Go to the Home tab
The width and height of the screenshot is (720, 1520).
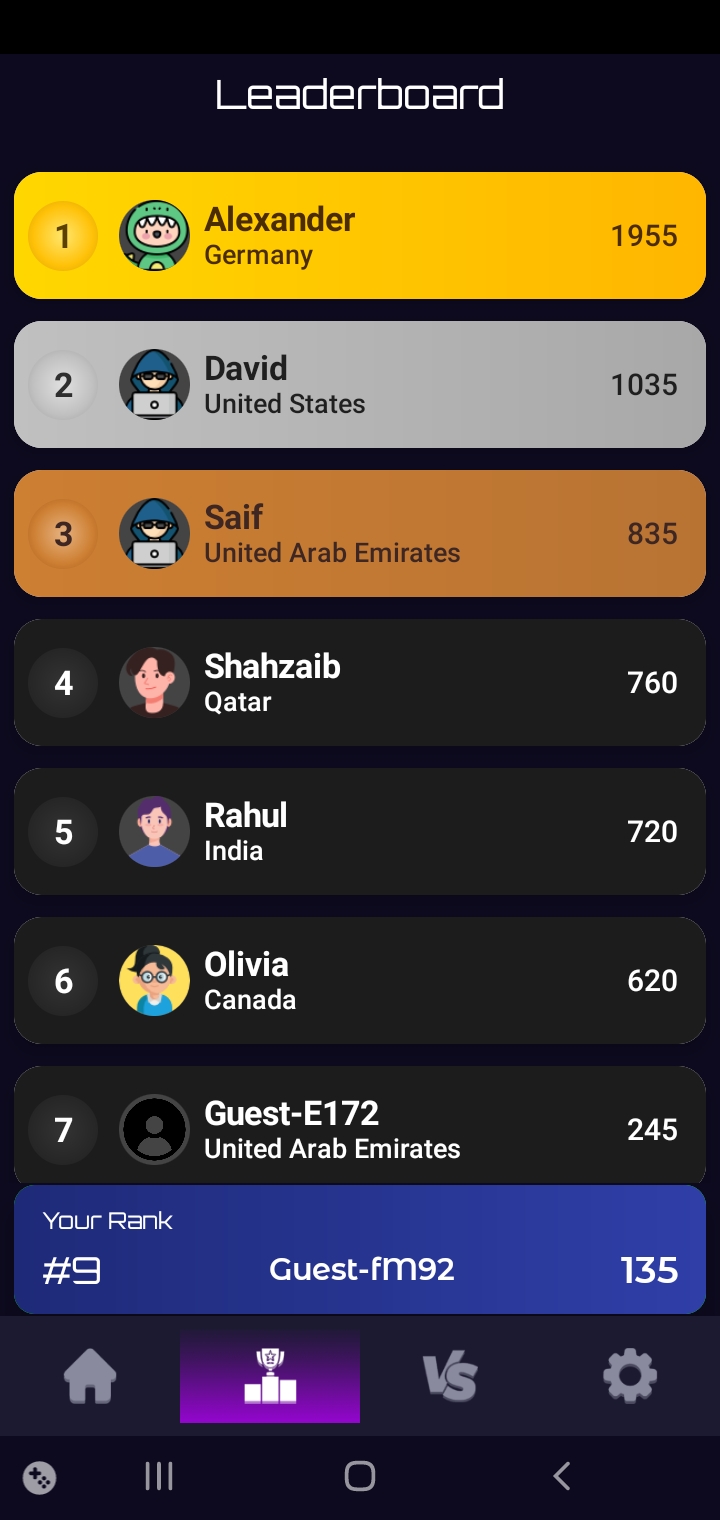[x=90, y=1377]
